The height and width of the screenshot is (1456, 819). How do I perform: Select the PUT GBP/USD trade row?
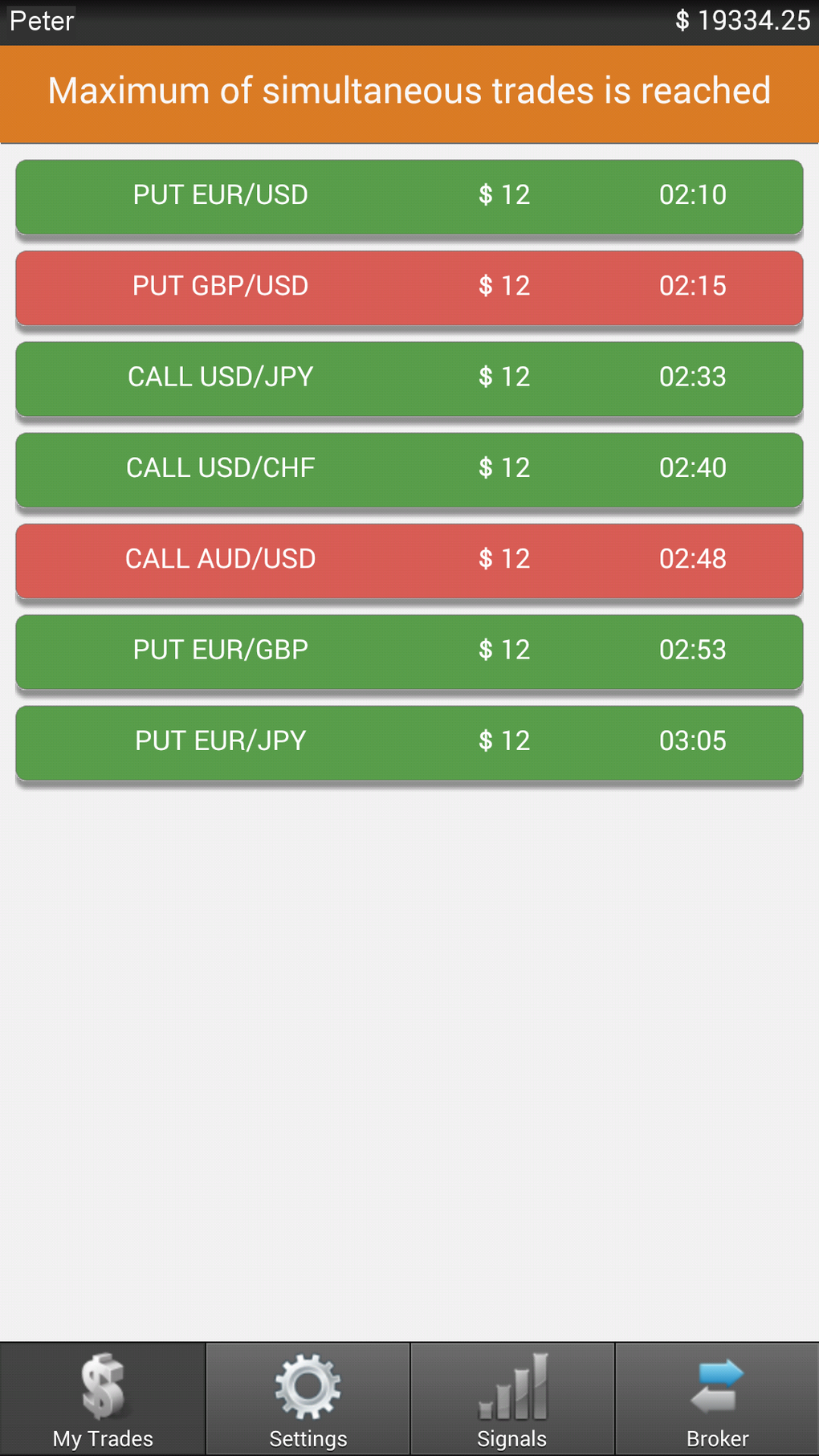(x=409, y=288)
